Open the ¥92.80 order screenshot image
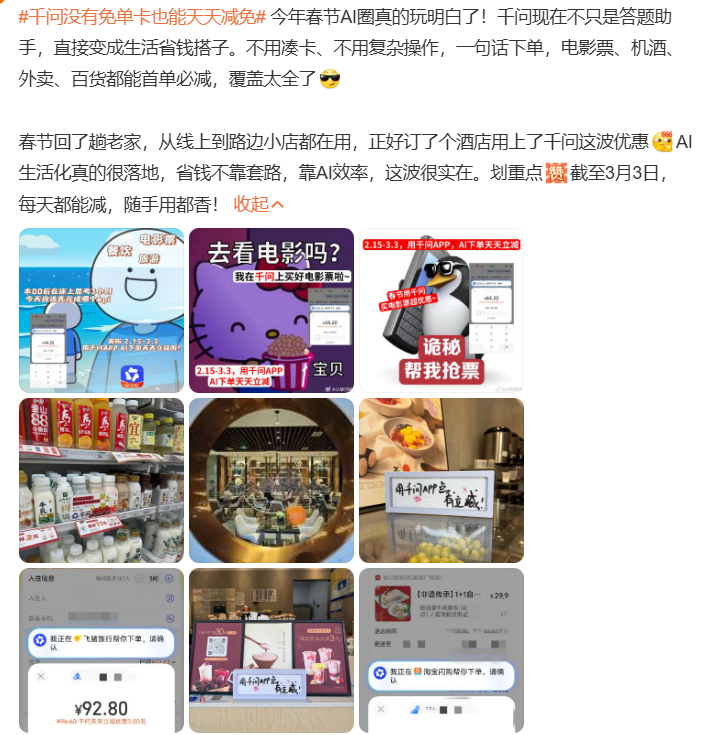This screenshot has width=705, height=735. [x=101, y=650]
